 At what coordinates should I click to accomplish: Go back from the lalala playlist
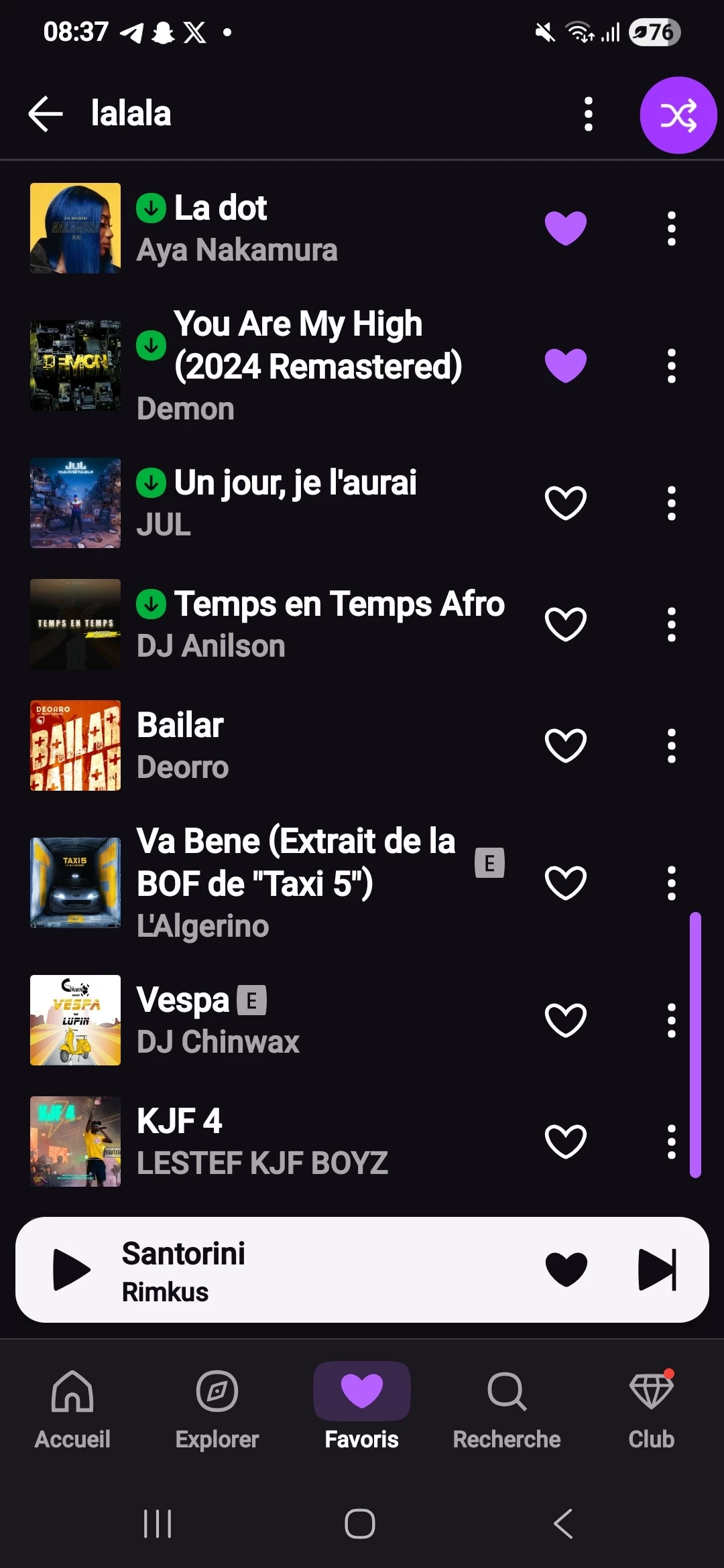(x=46, y=114)
